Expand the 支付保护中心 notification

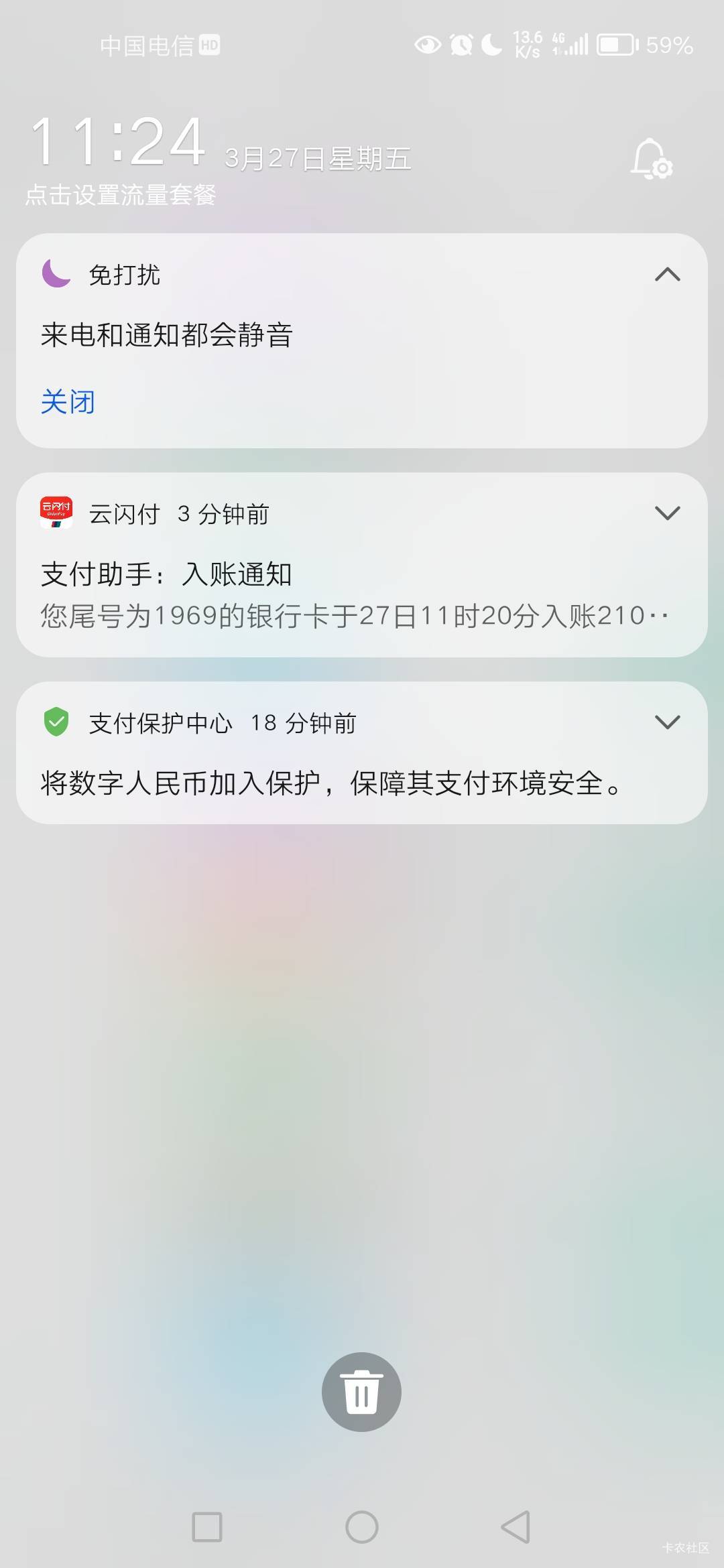(667, 722)
